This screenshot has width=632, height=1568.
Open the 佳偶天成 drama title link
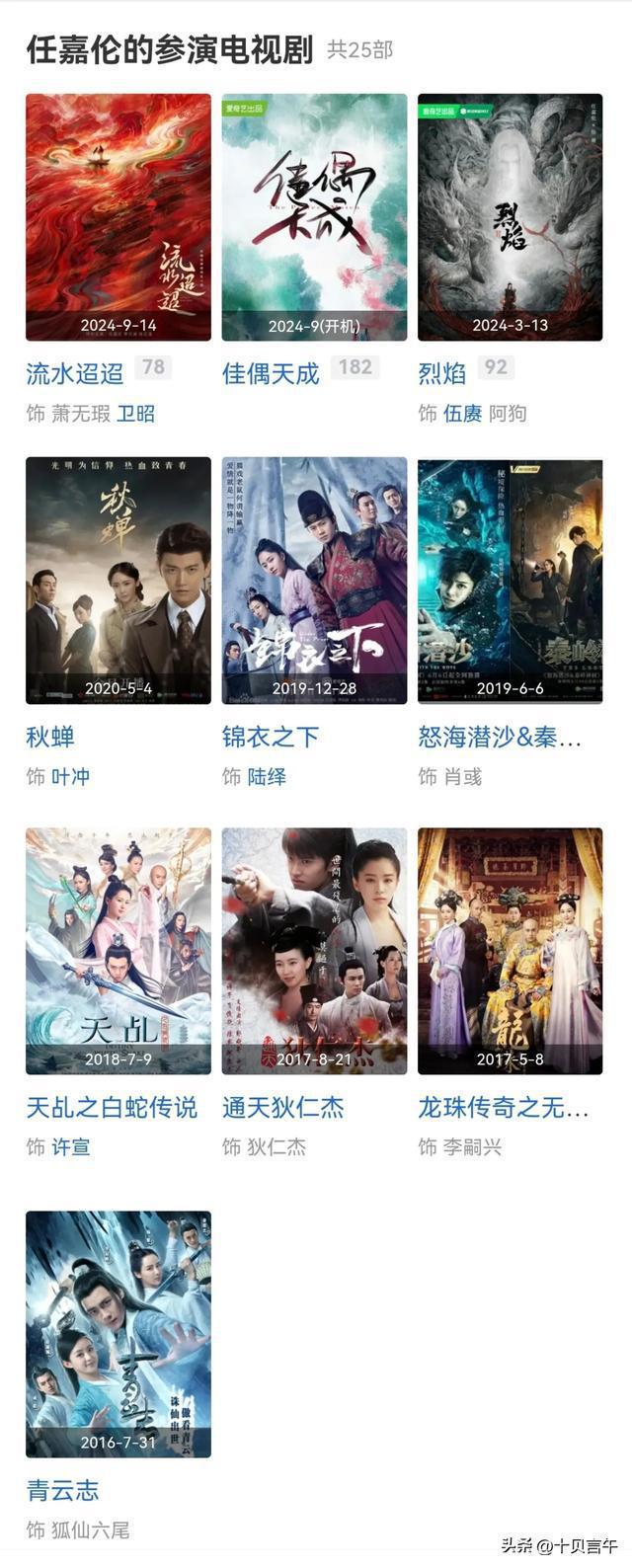point(271,374)
